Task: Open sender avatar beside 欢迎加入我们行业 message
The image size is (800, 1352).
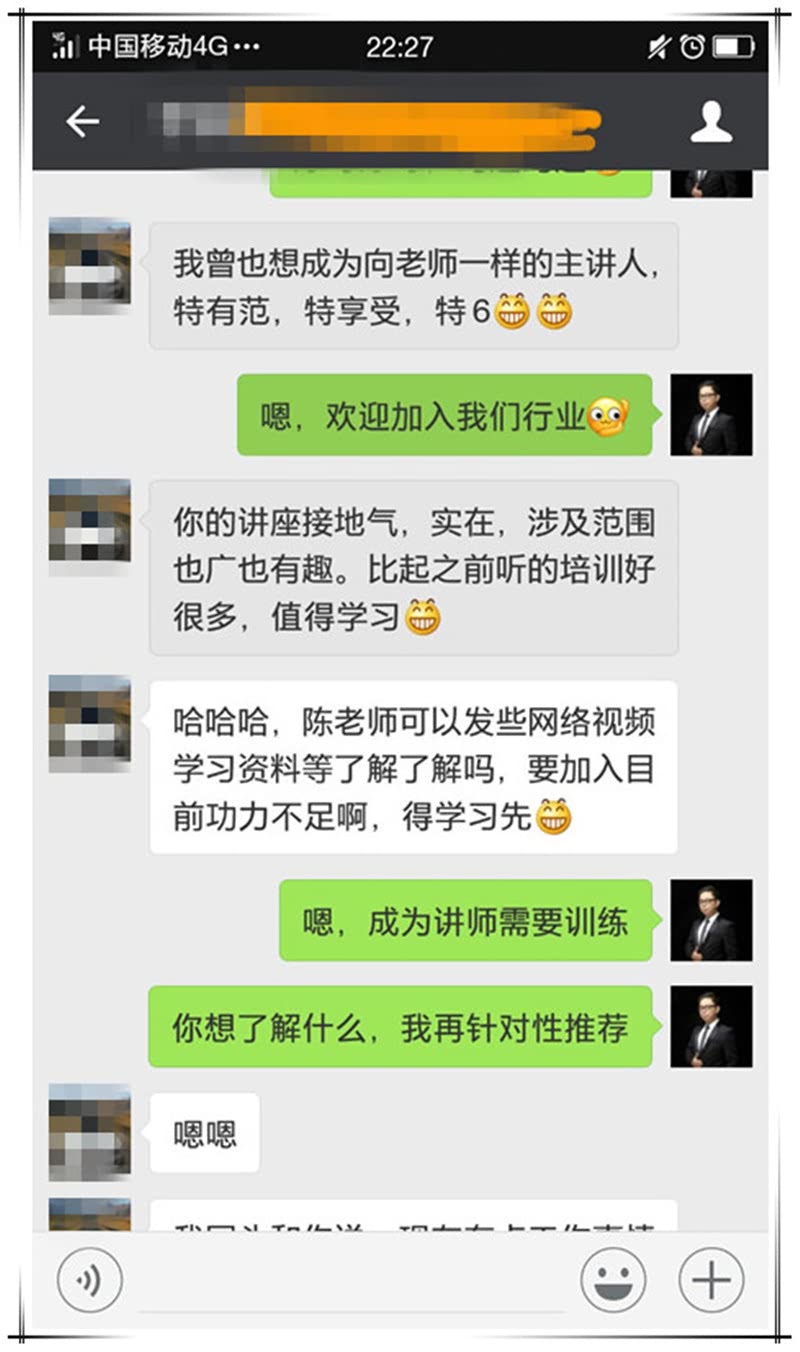Action: click(711, 415)
